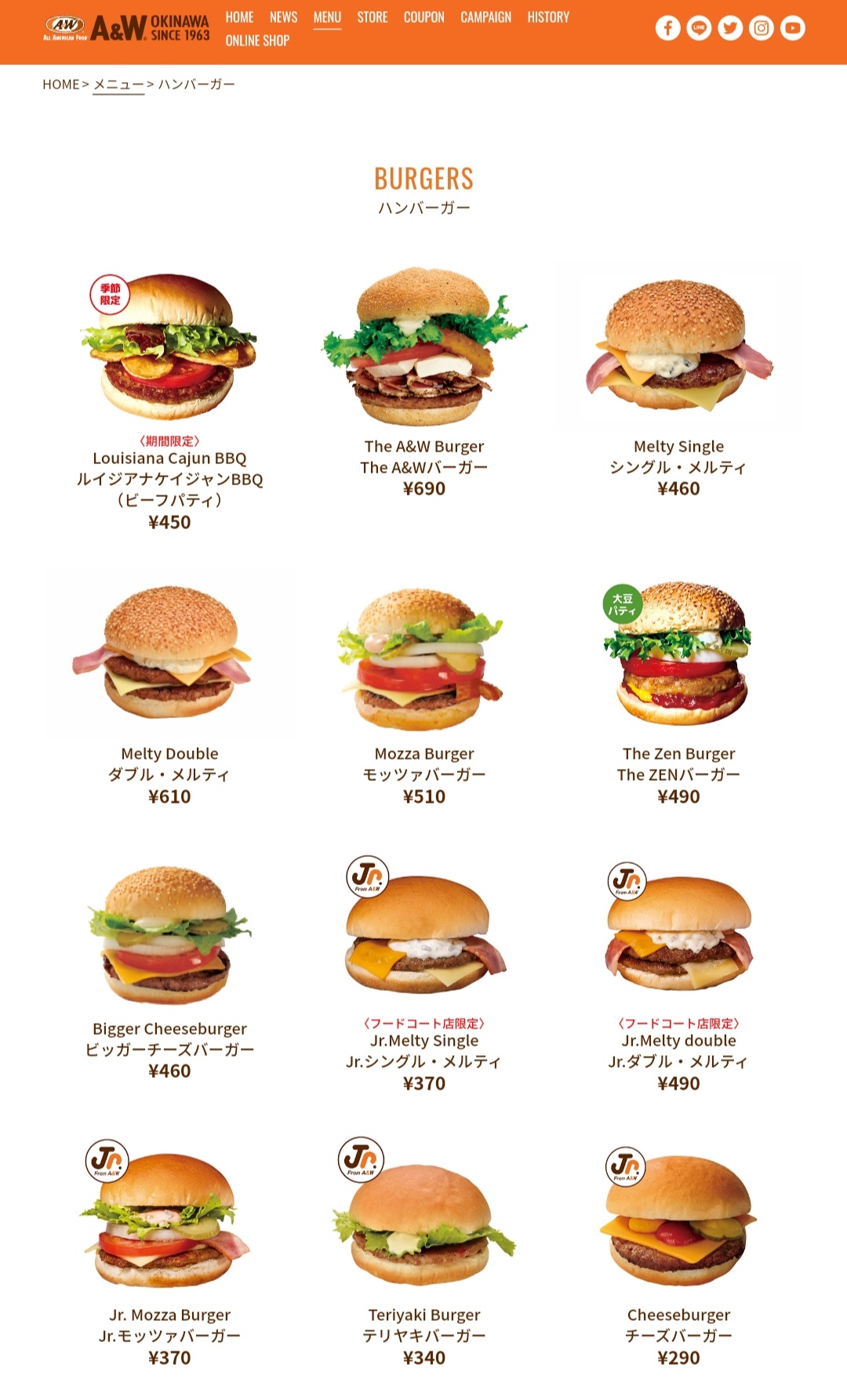Screen dimensions: 847x1400
Task: Open the HISTORY navigation item
Action: pos(548,17)
